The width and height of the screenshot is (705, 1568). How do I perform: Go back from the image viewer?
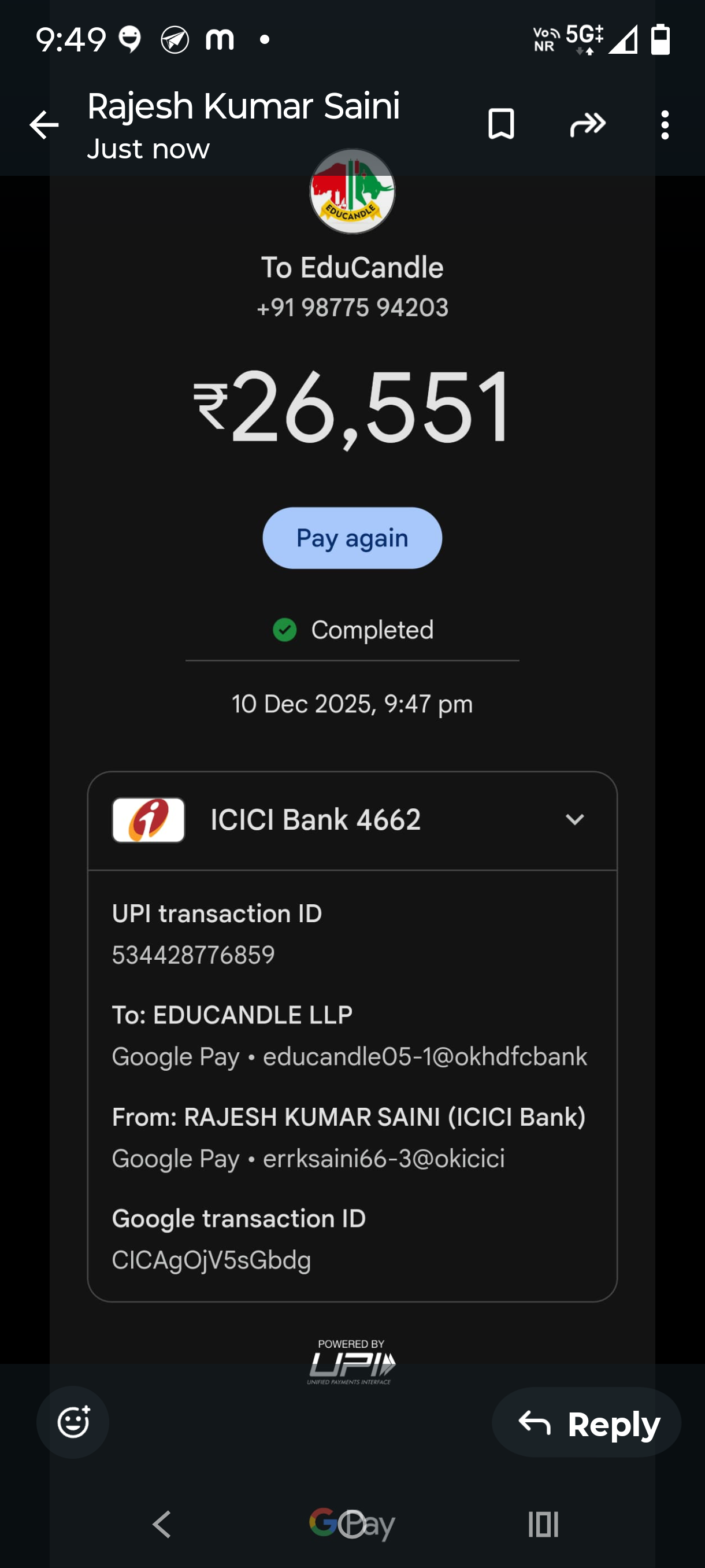coord(44,125)
